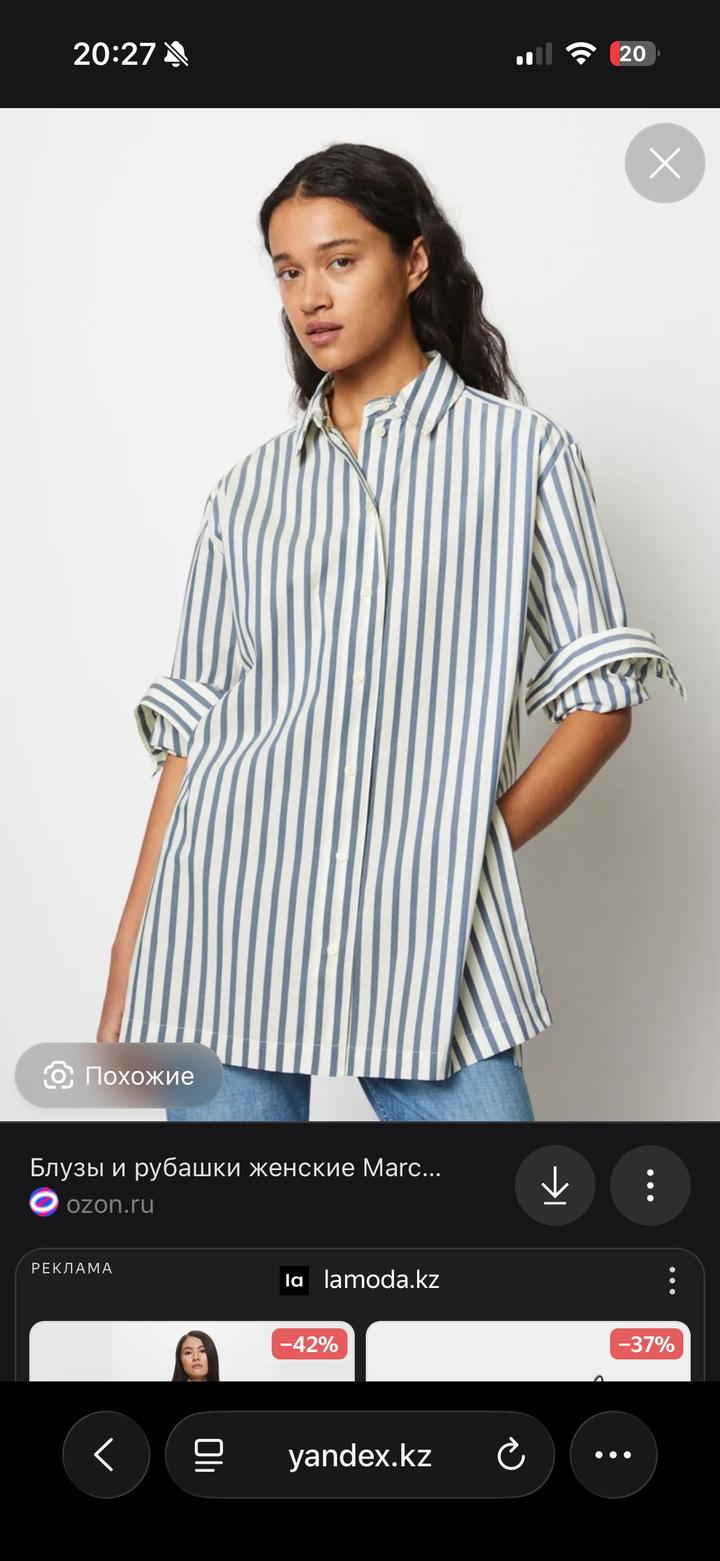Close the image viewer
Image resolution: width=720 pixels, height=1561 pixels.
[x=665, y=163]
